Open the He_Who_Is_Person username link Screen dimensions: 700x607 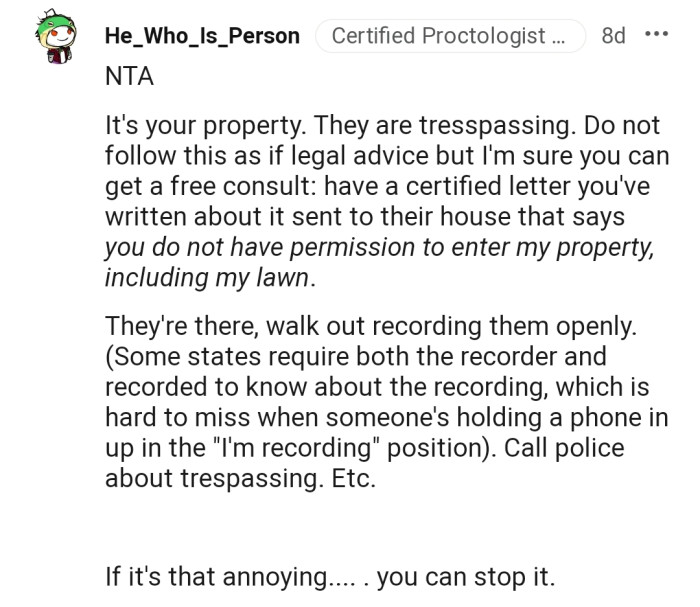(x=202, y=36)
